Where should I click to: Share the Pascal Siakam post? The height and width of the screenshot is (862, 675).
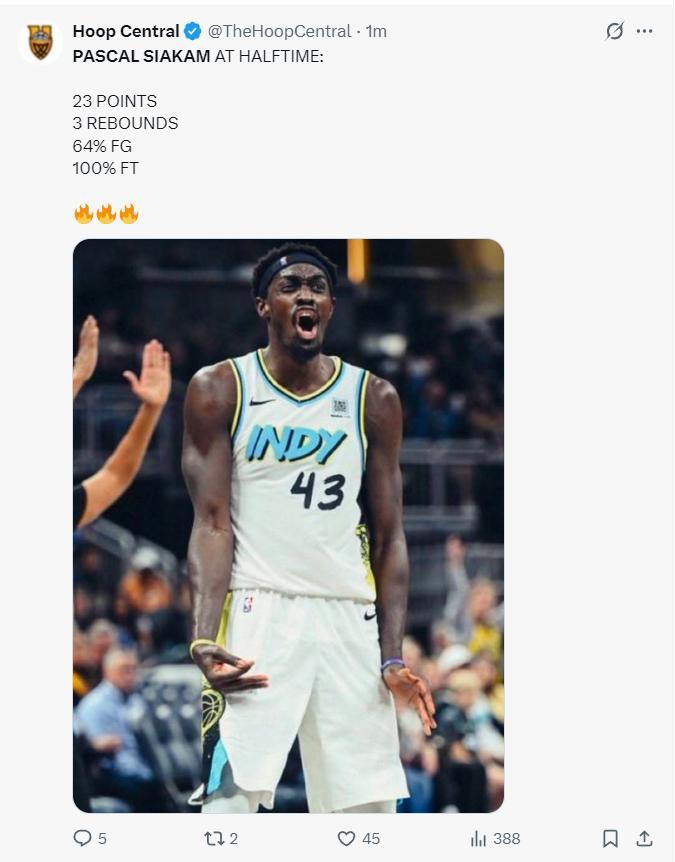coord(644,839)
